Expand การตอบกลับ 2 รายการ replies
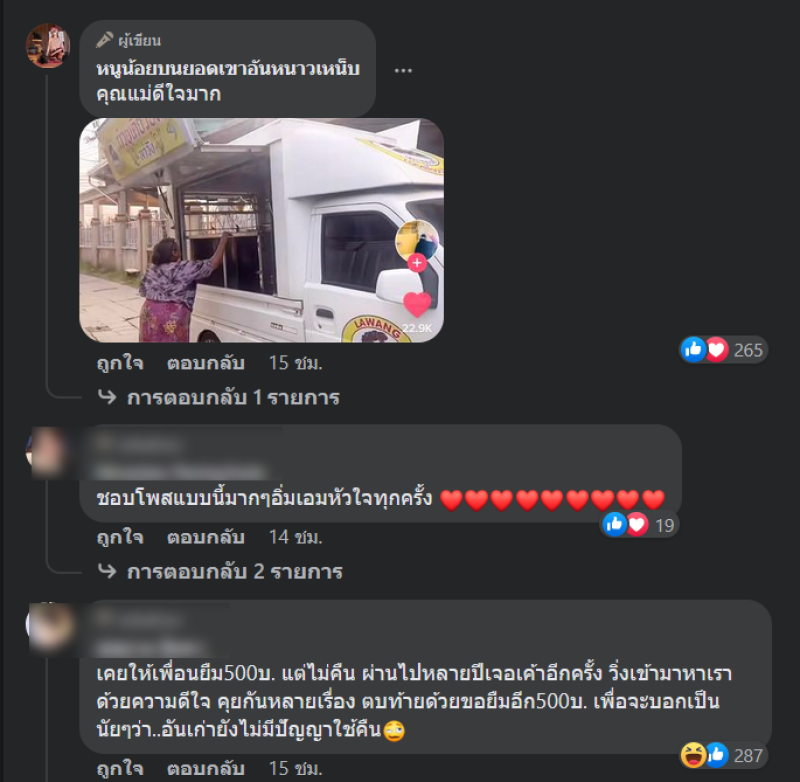 pos(234,572)
